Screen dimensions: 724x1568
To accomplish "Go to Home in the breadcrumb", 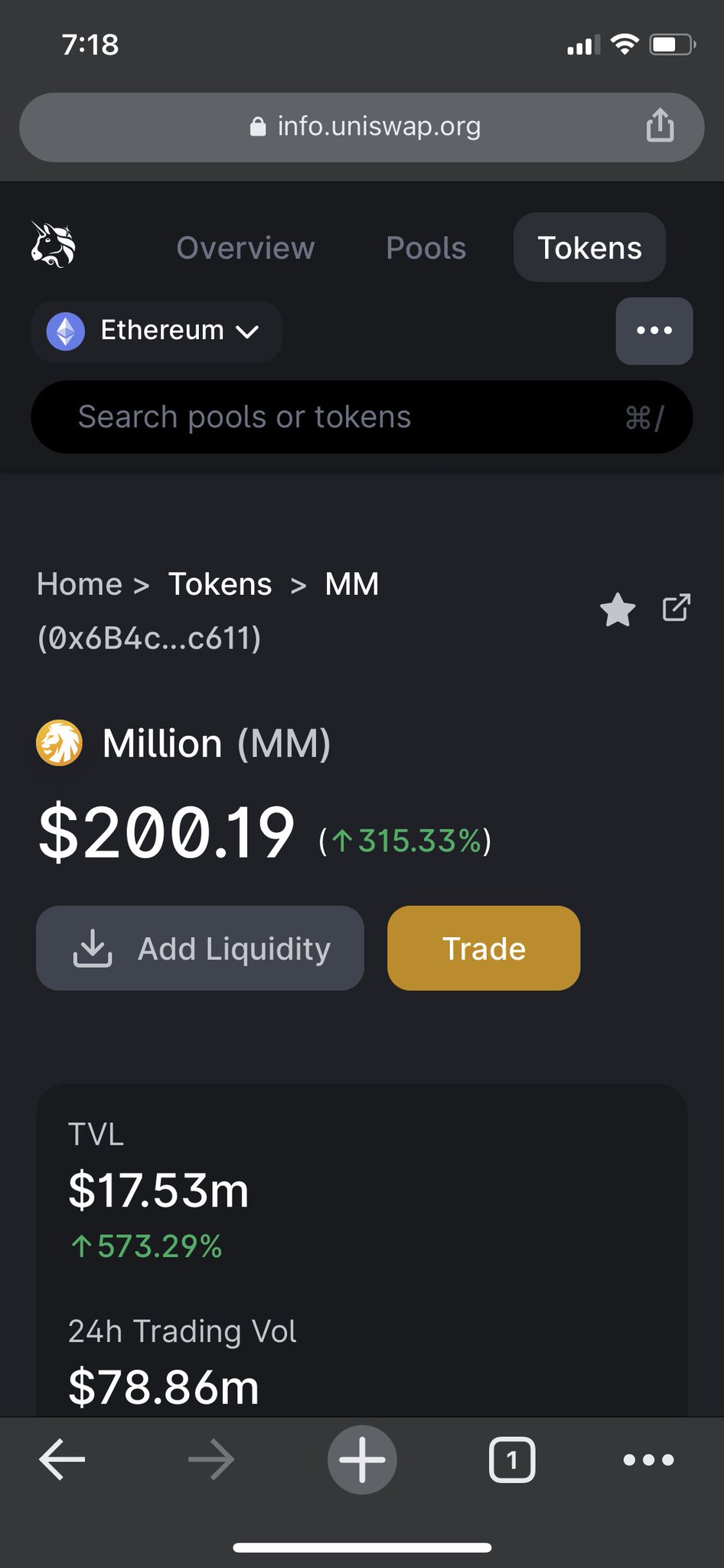I will (x=80, y=584).
